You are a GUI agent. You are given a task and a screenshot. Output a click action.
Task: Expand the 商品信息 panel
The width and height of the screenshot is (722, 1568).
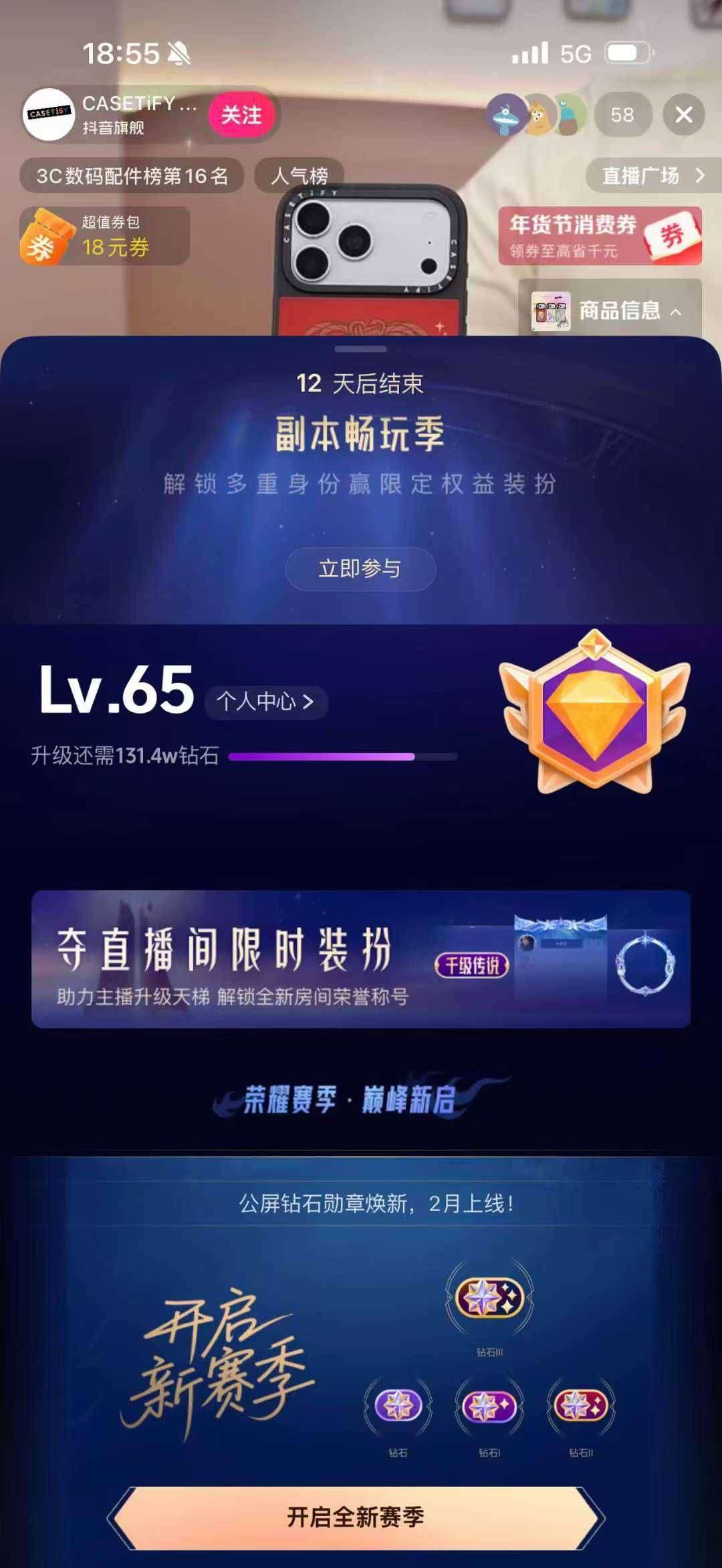point(610,311)
